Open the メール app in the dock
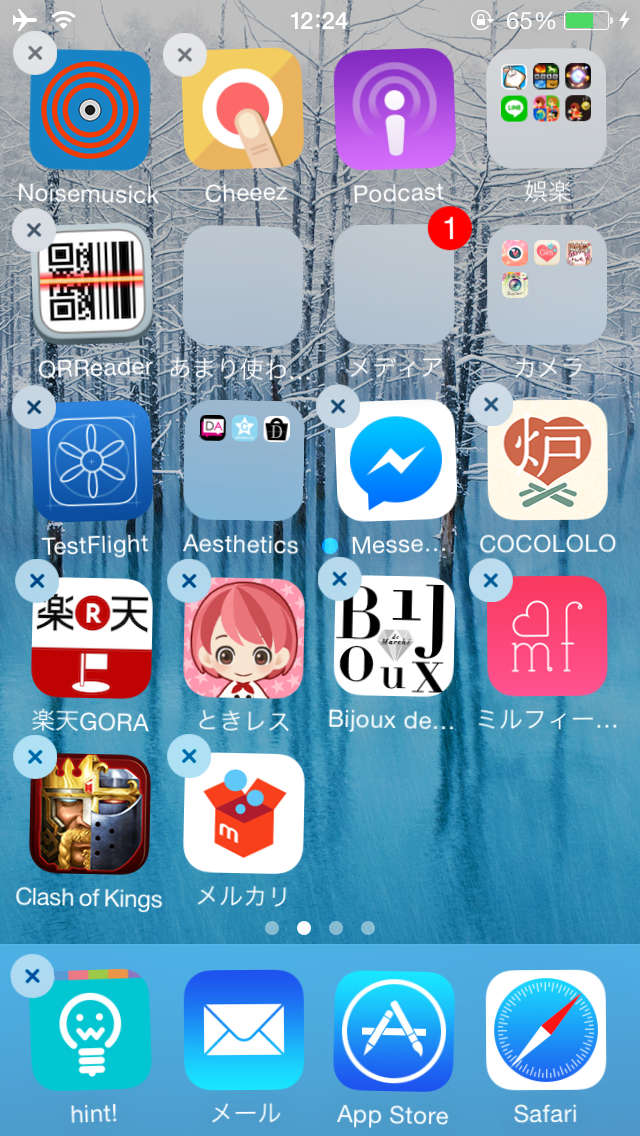The width and height of the screenshot is (640, 1136). tap(243, 1030)
